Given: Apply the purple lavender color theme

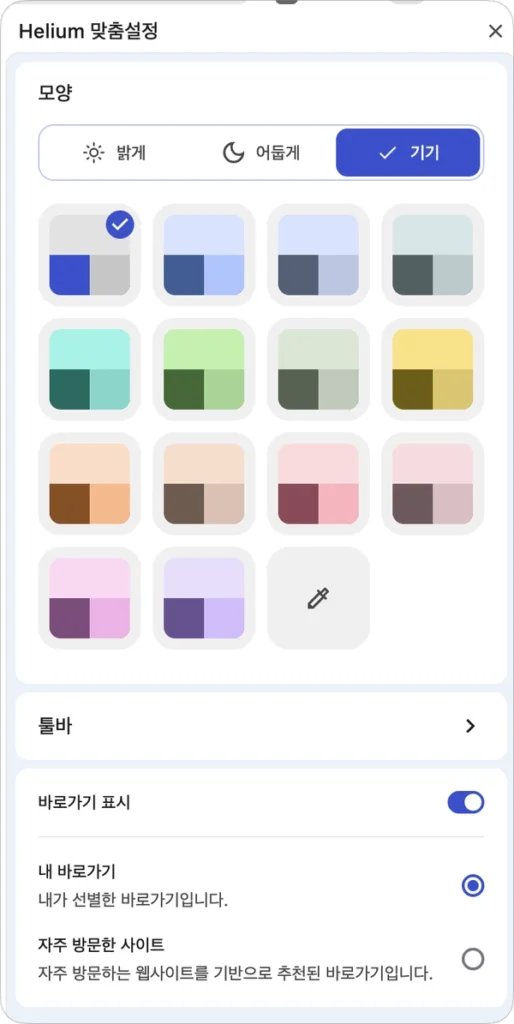Looking at the screenshot, I should click(204, 598).
